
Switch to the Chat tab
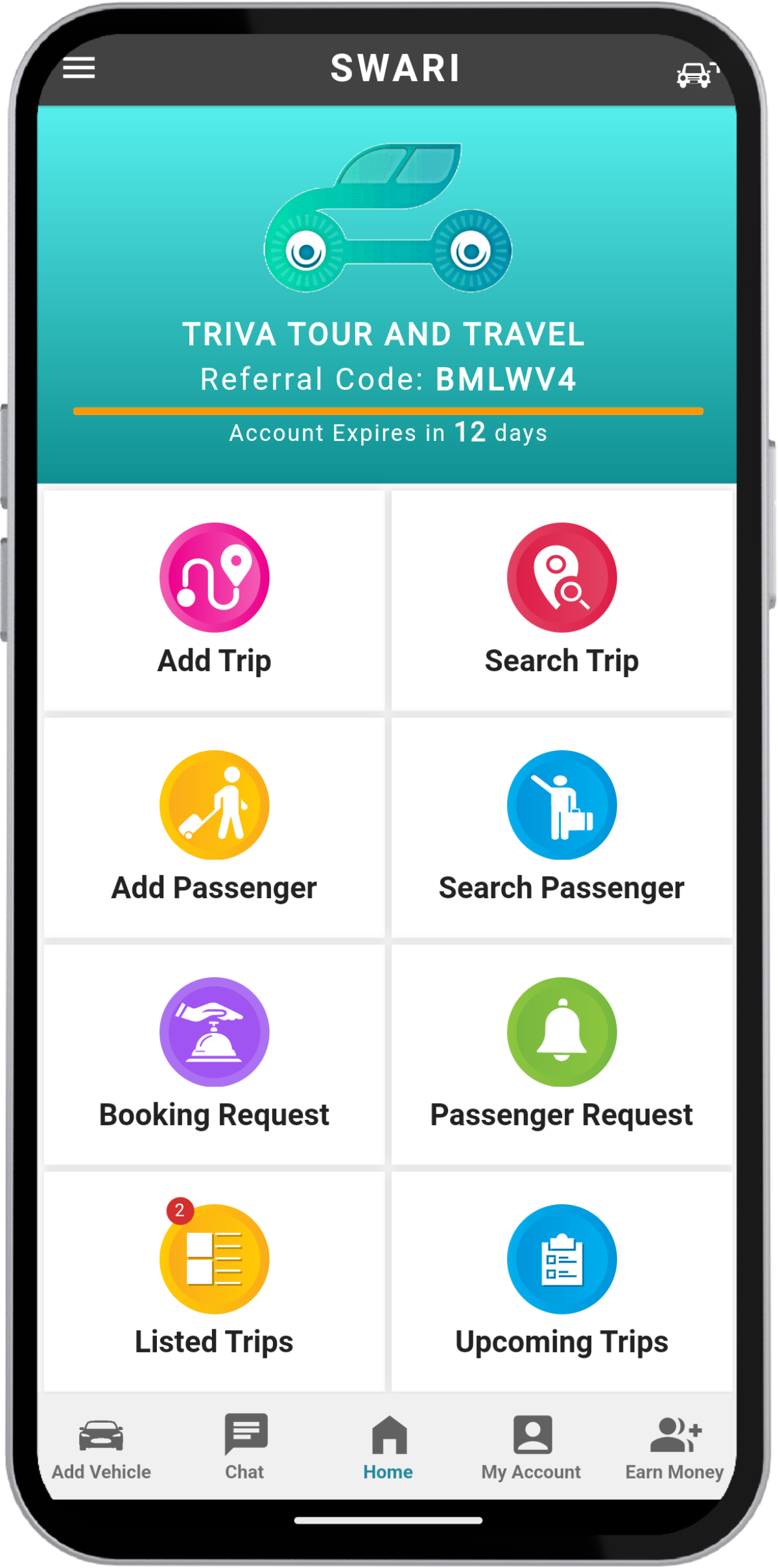pyautogui.click(x=245, y=1447)
